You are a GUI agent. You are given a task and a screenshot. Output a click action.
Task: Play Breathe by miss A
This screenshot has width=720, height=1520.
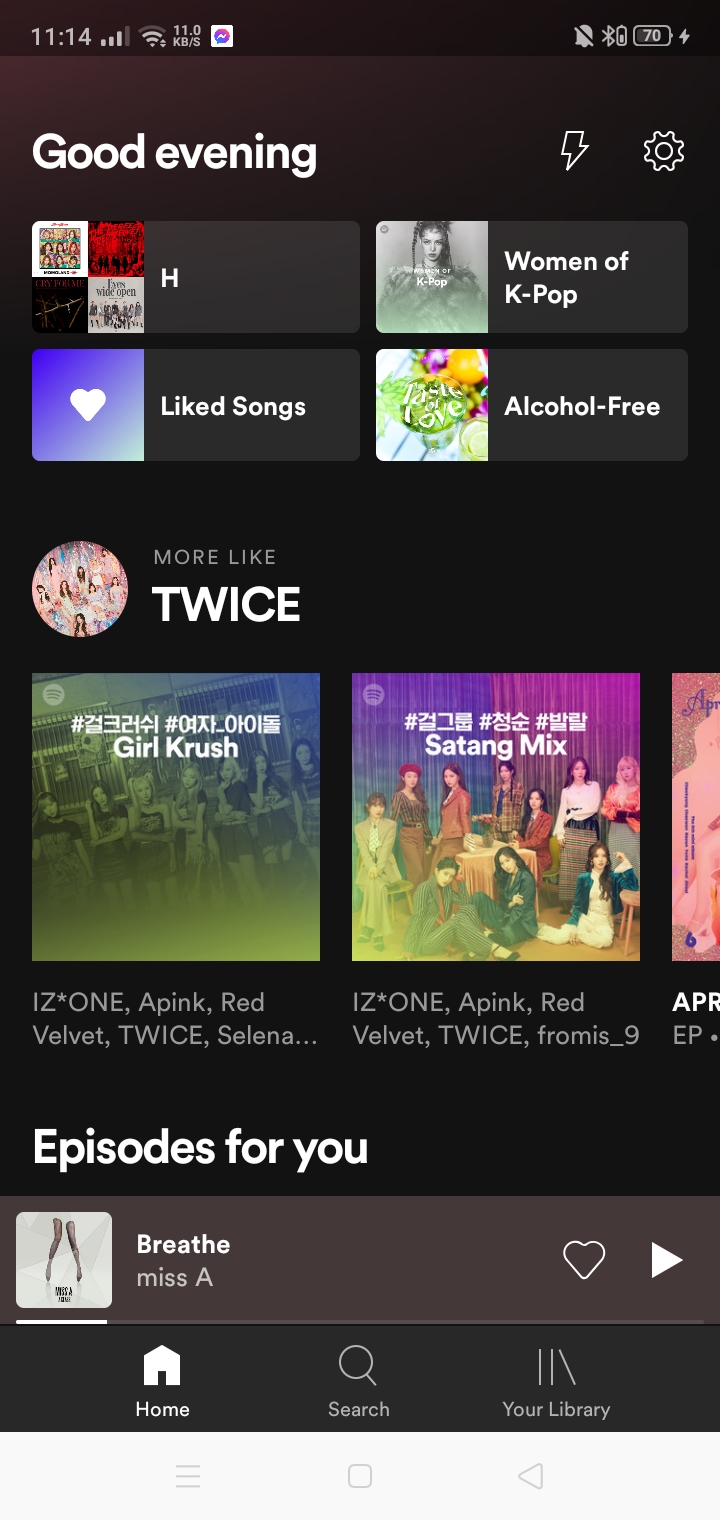[666, 1260]
